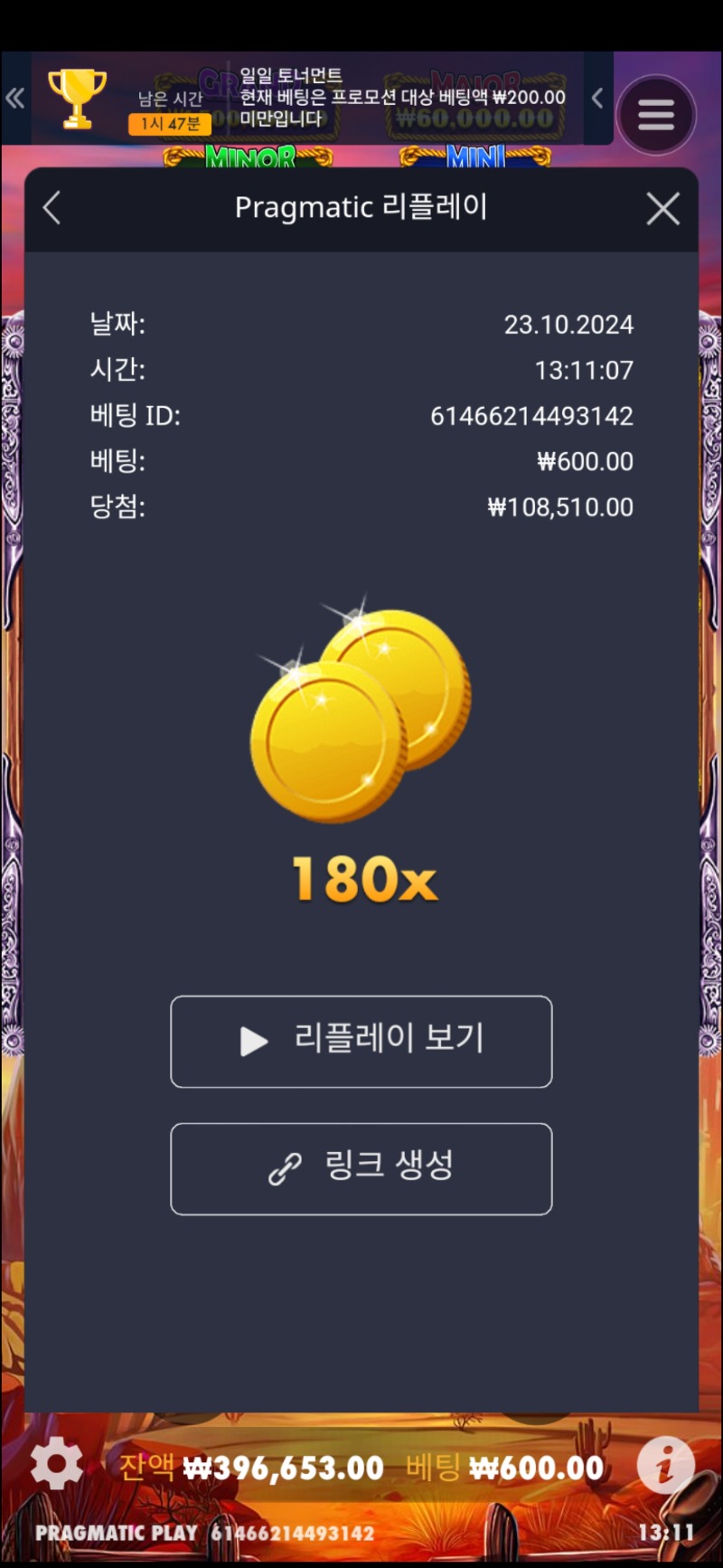The width and height of the screenshot is (723, 1568).
Task: Tap the tournament banner's left arrow
Action: pos(597,98)
